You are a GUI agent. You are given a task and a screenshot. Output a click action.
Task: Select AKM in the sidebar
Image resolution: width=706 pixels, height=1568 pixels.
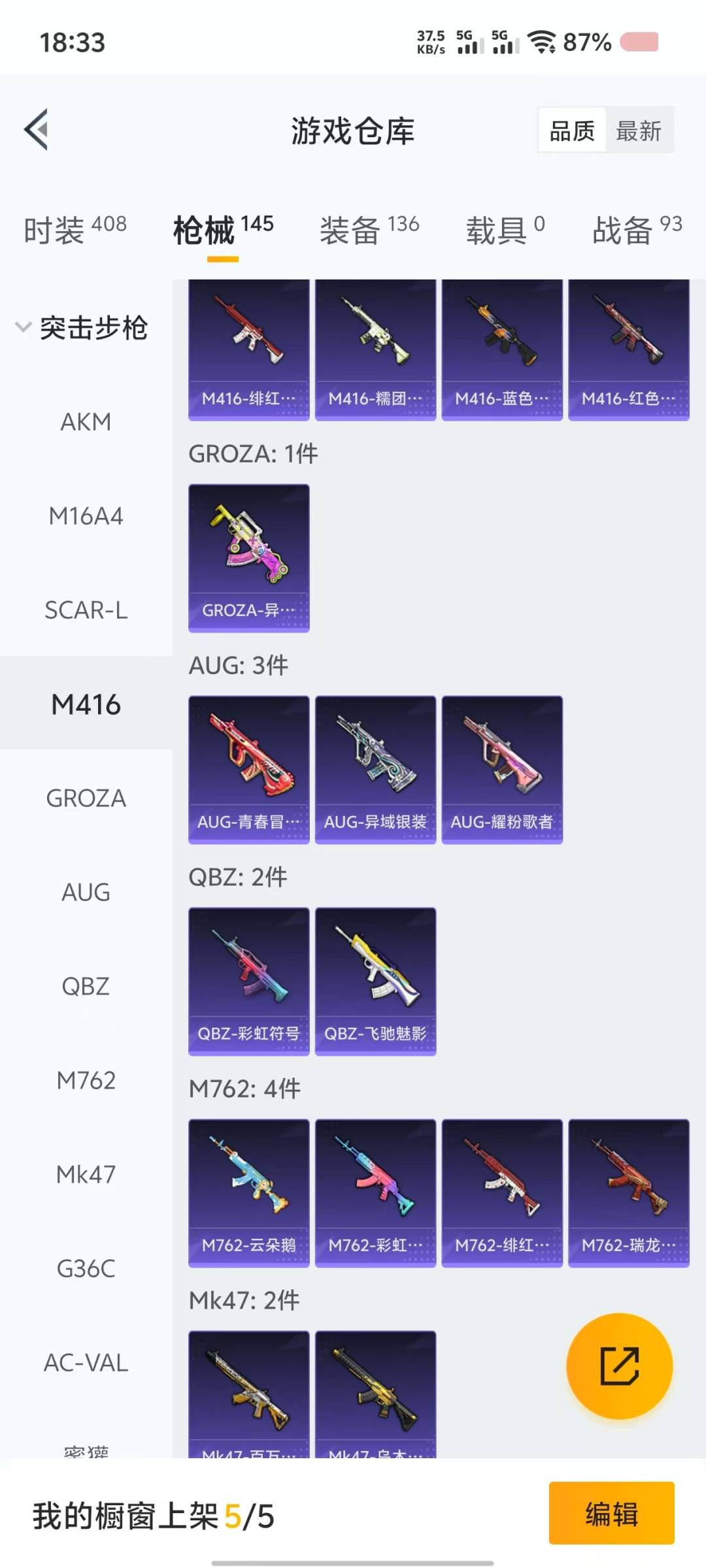(86, 422)
